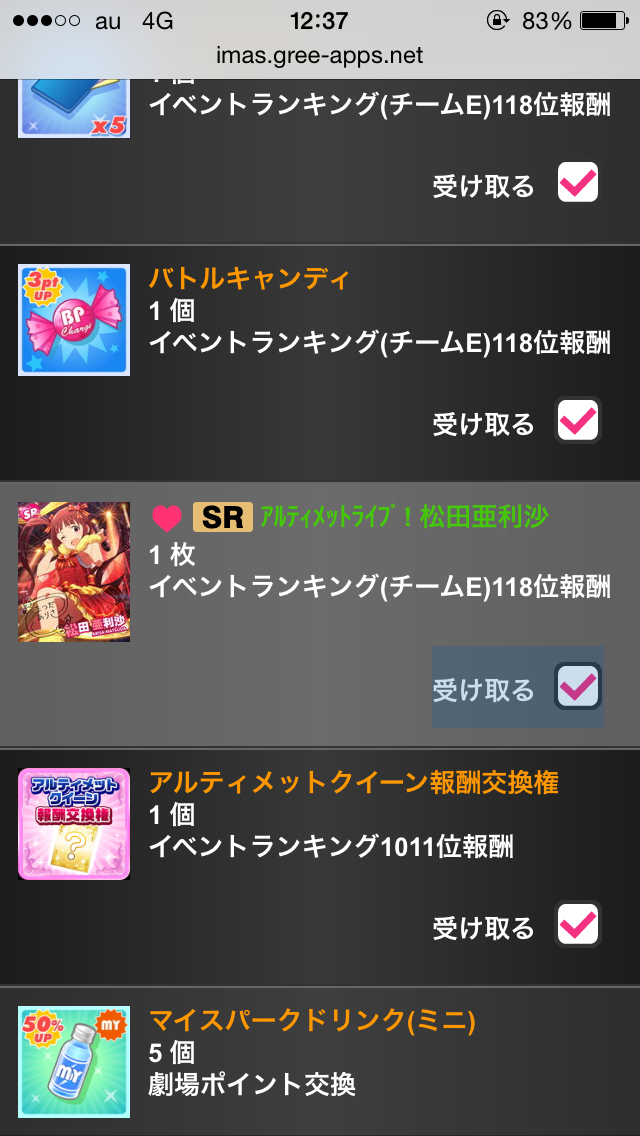The height and width of the screenshot is (1136, 640).
Task: Toggle 受け取る checkbox for SR 松田亜利沙 card
Action: [578, 687]
